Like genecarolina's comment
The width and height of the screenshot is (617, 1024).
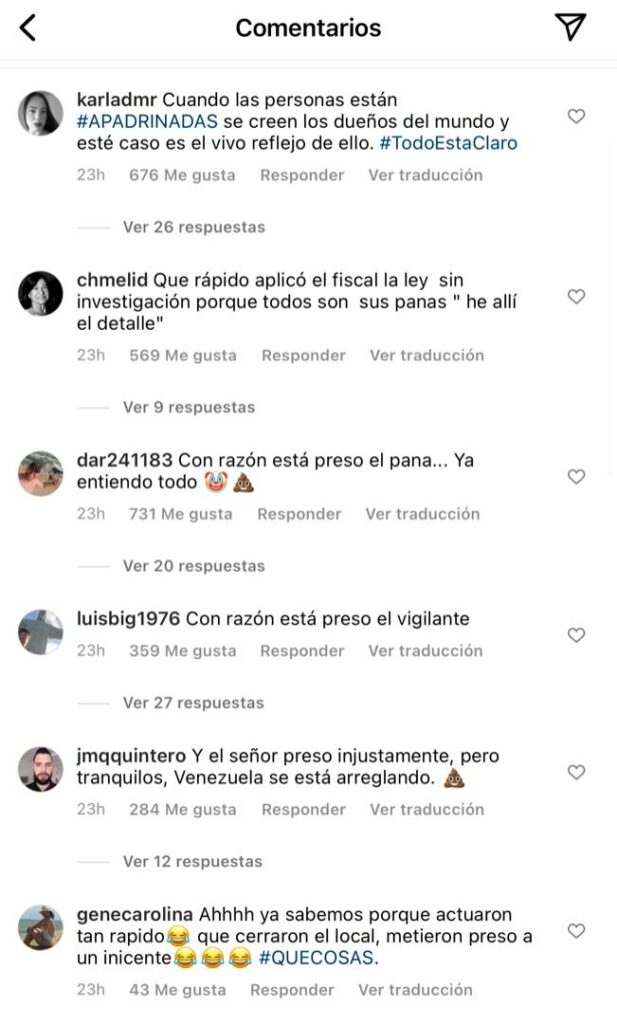click(x=576, y=931)
